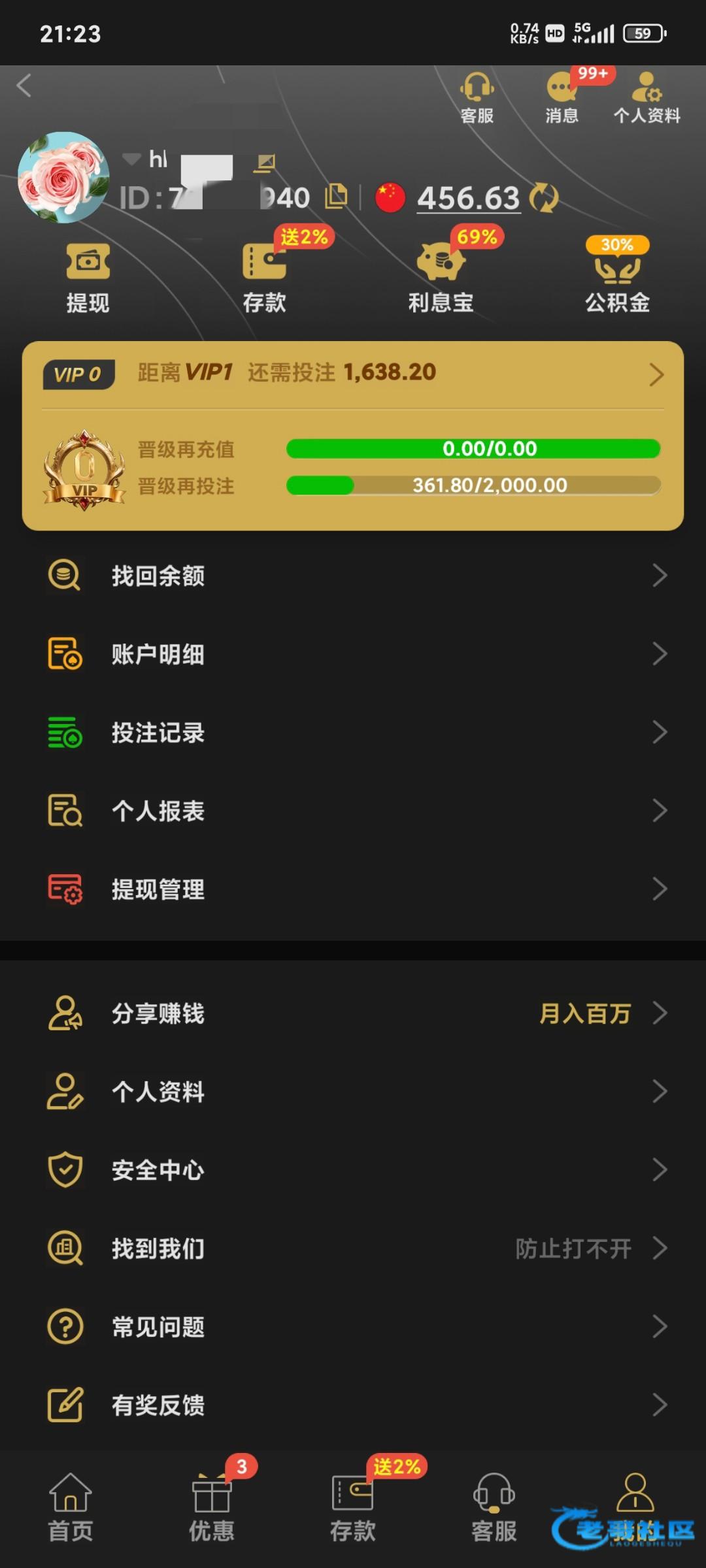Open 安全中心 security center
The height and width of the screenshot is (1568, 706).
[353, 1170]
